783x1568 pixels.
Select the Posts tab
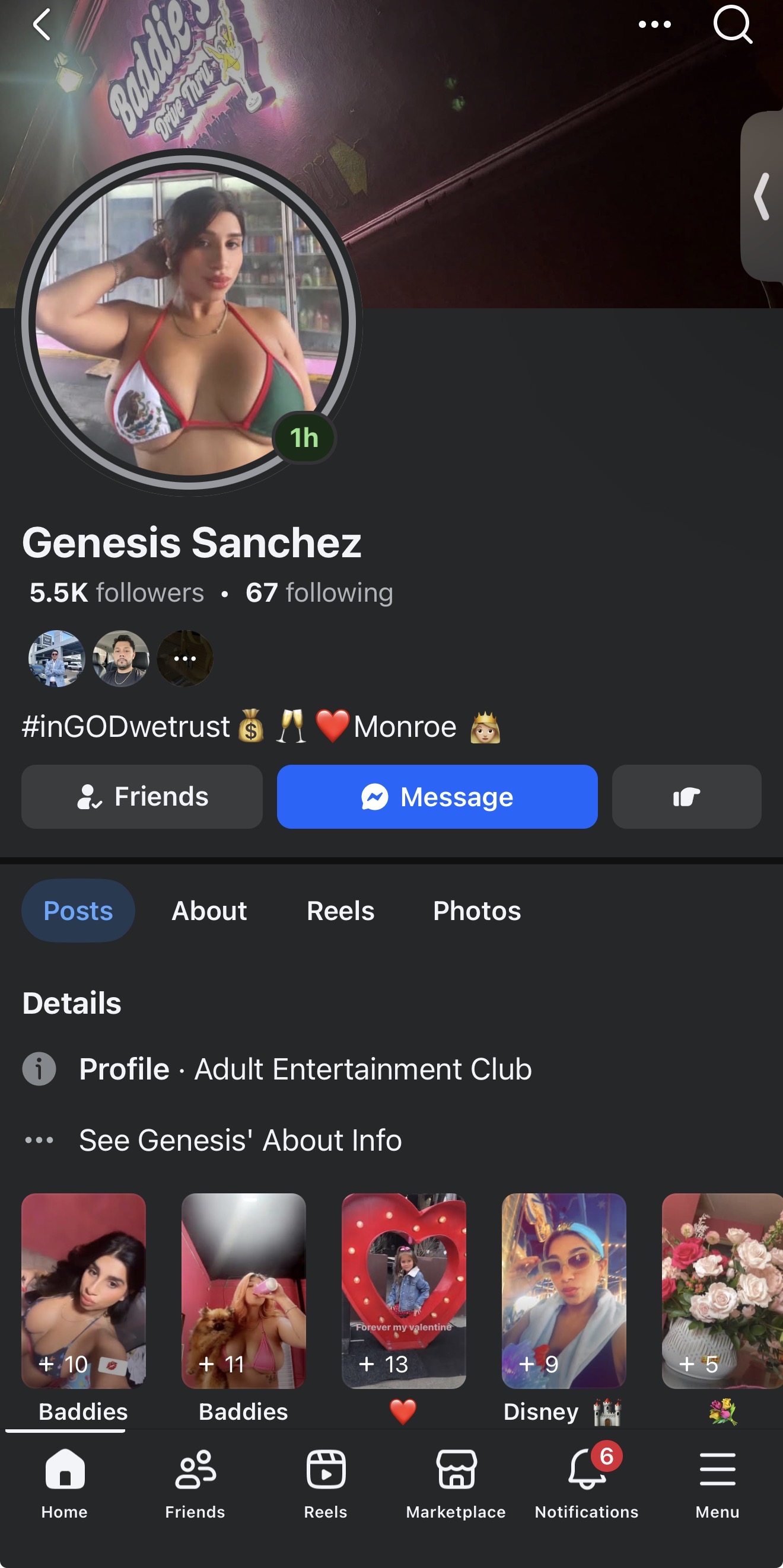pyautogui.click(x=78, y=911)
